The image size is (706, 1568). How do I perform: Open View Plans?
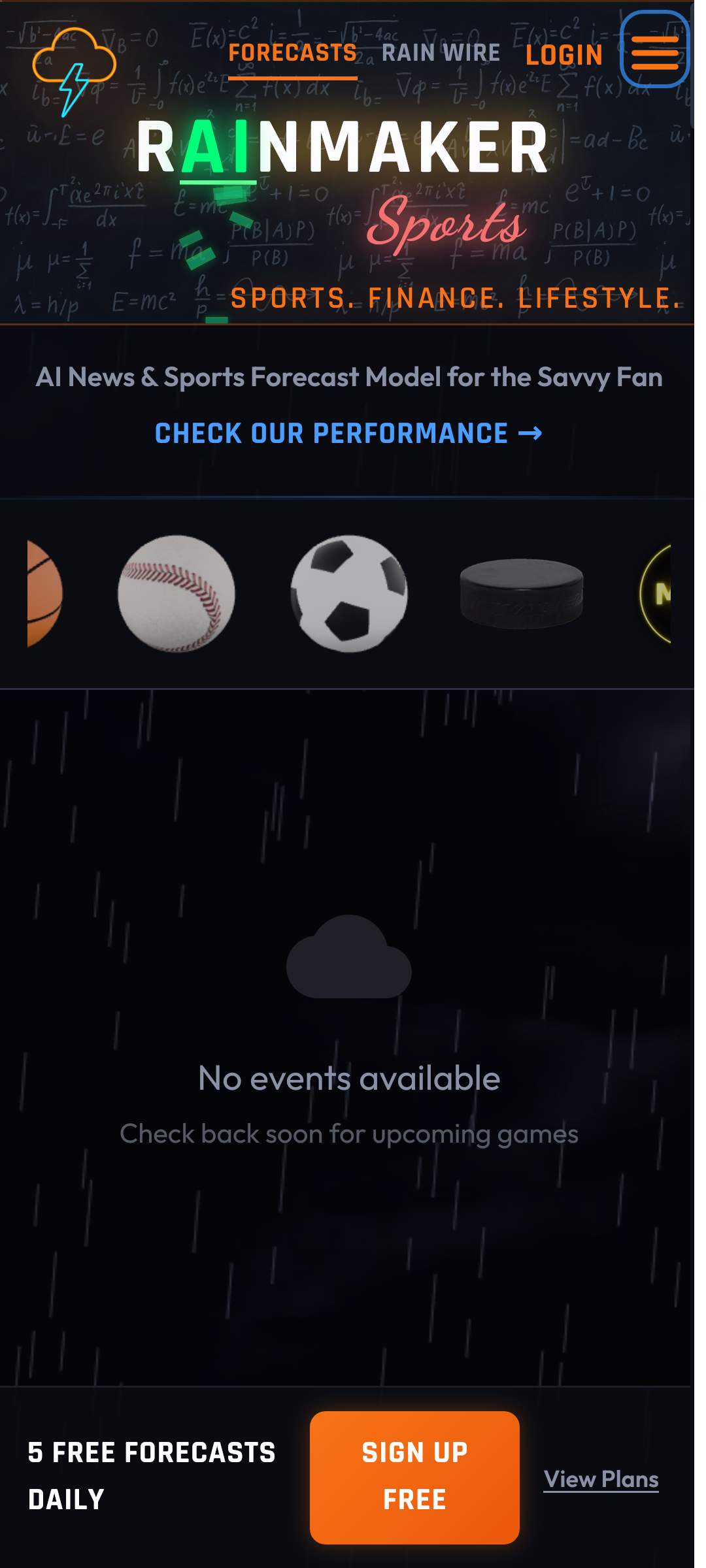pos(601,1479)
